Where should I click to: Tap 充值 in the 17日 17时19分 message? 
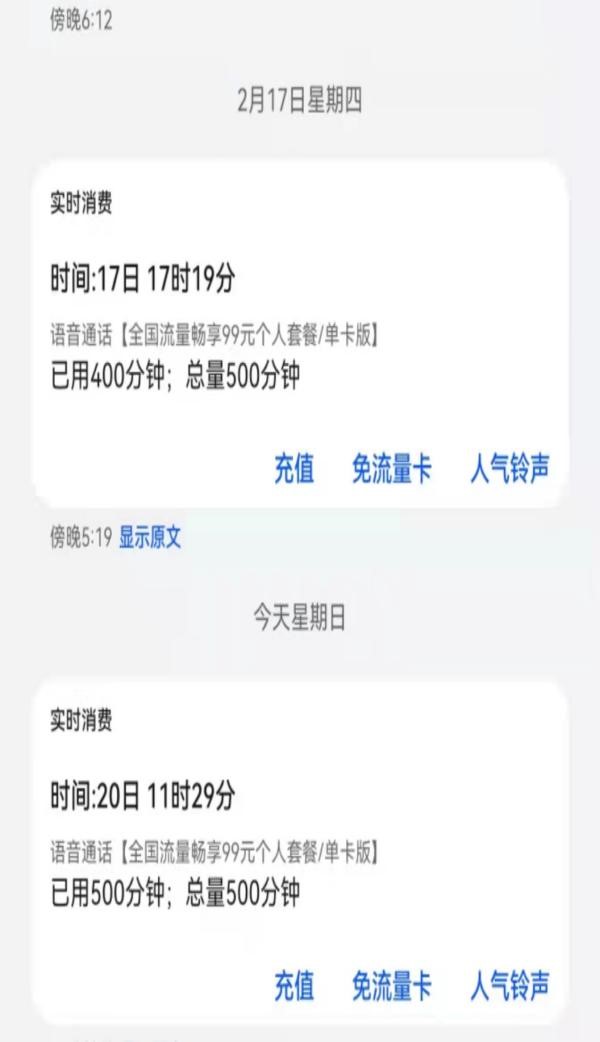coord(294,468)
